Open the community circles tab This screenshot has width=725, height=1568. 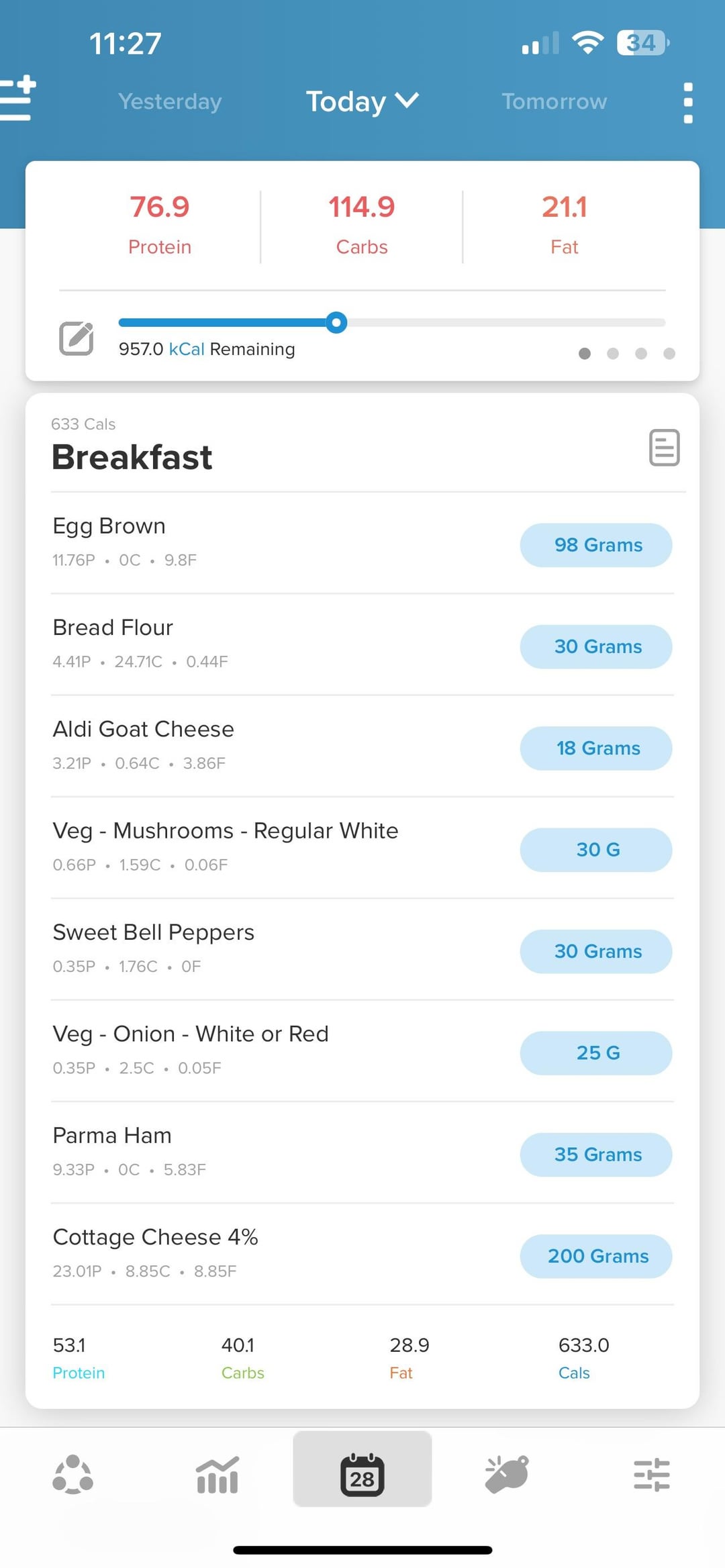pos(72,1475)
